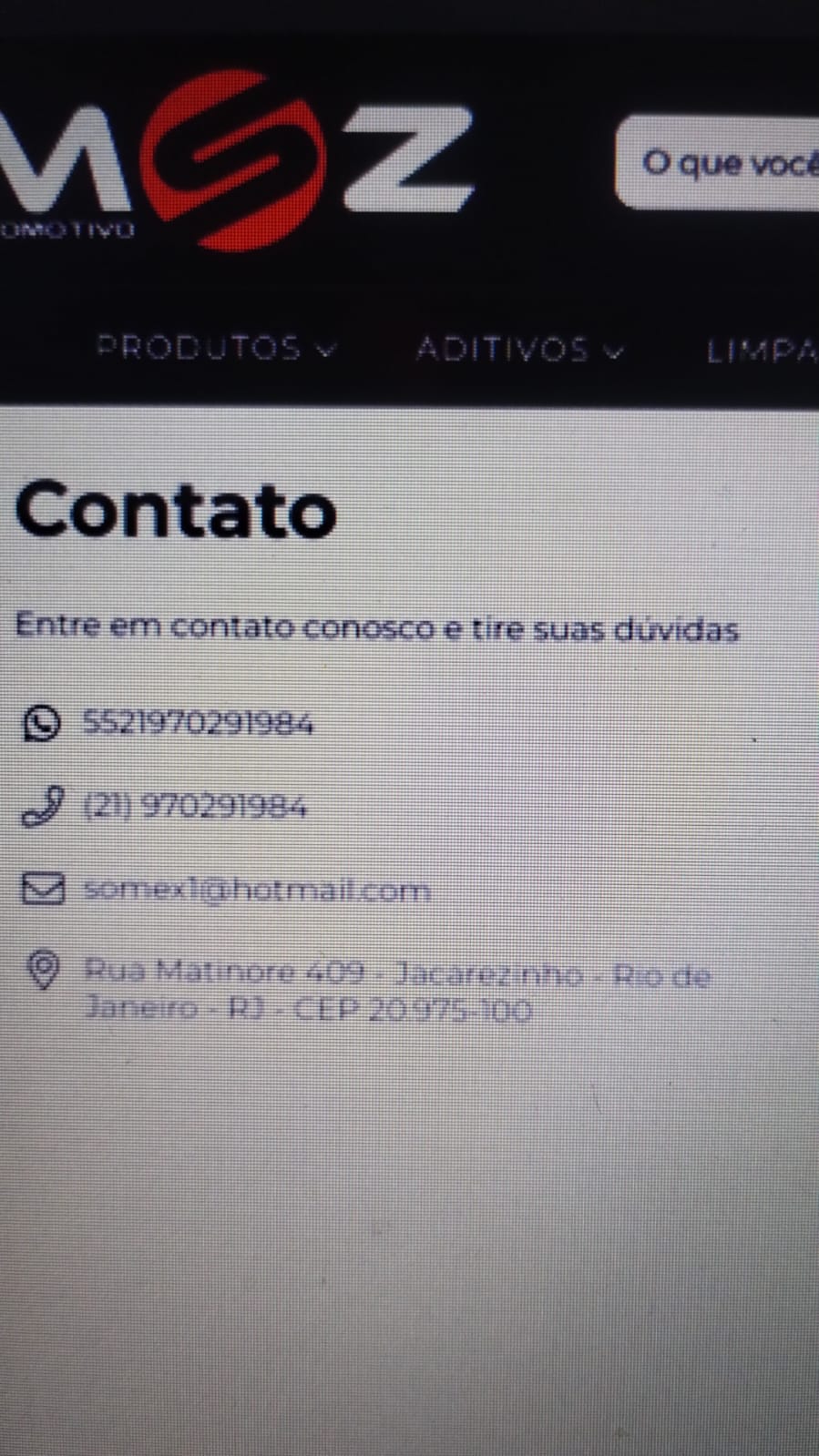819x1456 pixels.
Task: Expand the PRODUTOS menu
Action: coord(215,348)
